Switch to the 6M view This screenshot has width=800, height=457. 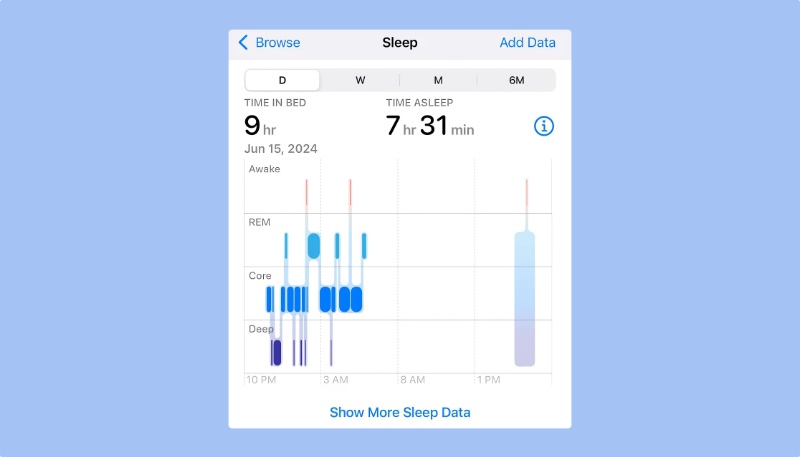click(x=516, y=80)
